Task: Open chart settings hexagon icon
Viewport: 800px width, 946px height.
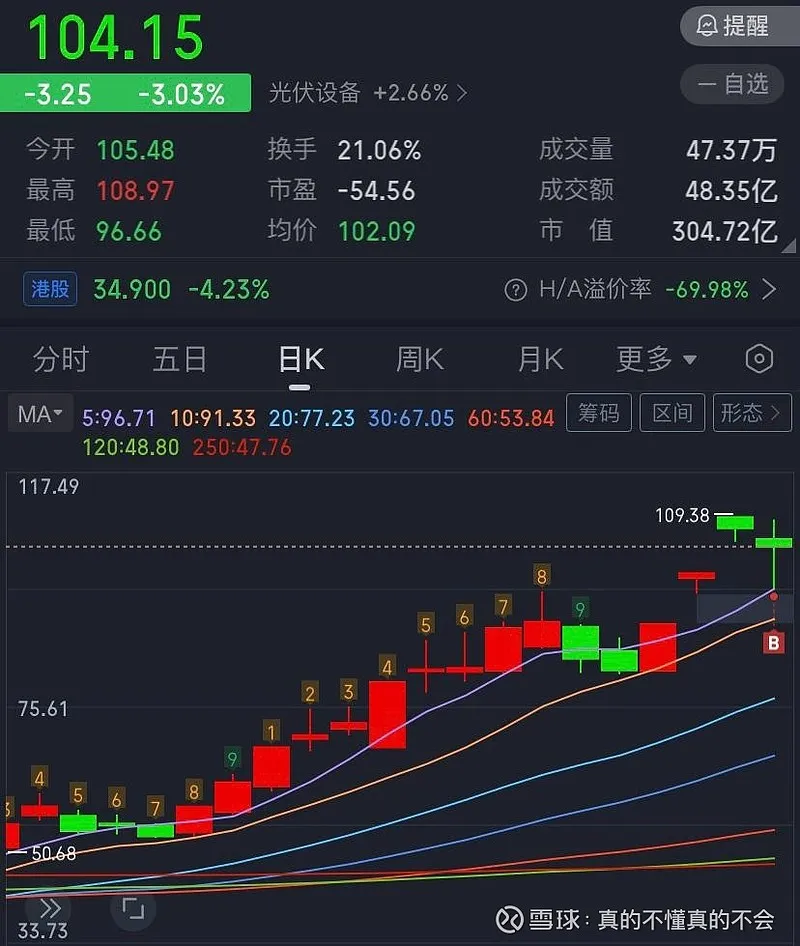Action: (759, 359)
